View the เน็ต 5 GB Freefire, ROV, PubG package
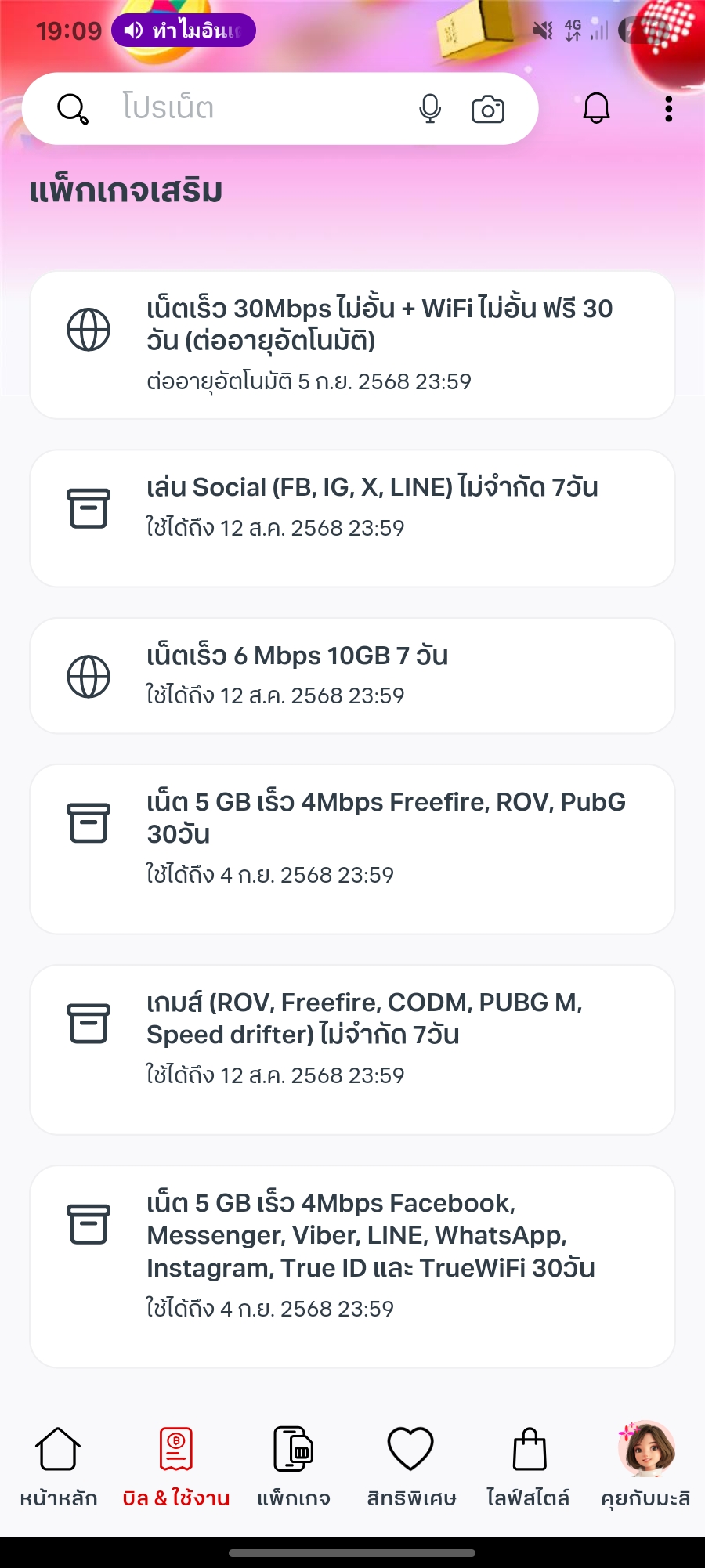Viewport: 705px width, 1568px height. (x=352, y=849)
